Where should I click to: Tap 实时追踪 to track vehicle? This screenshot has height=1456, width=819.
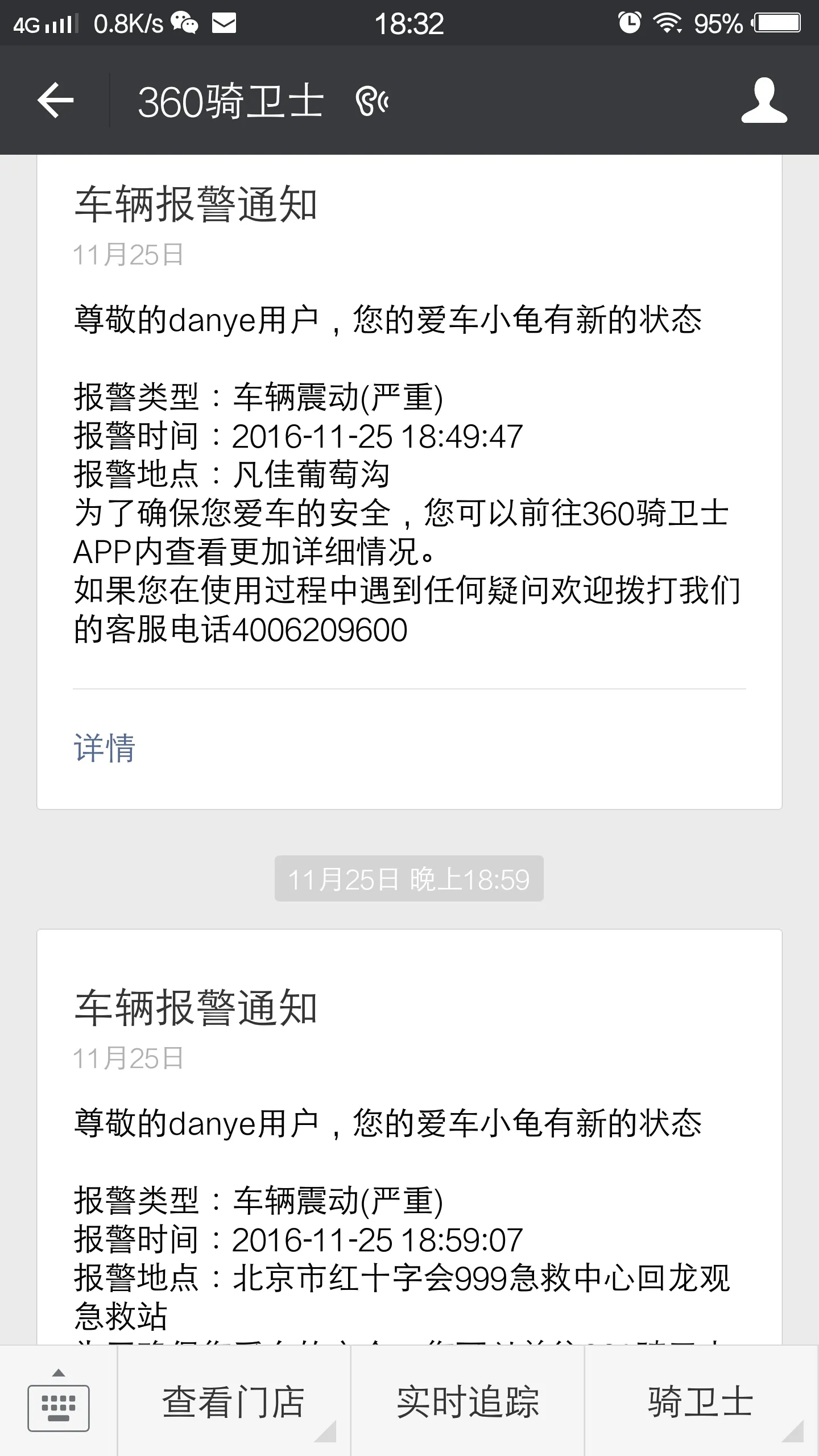(468, 1401)
